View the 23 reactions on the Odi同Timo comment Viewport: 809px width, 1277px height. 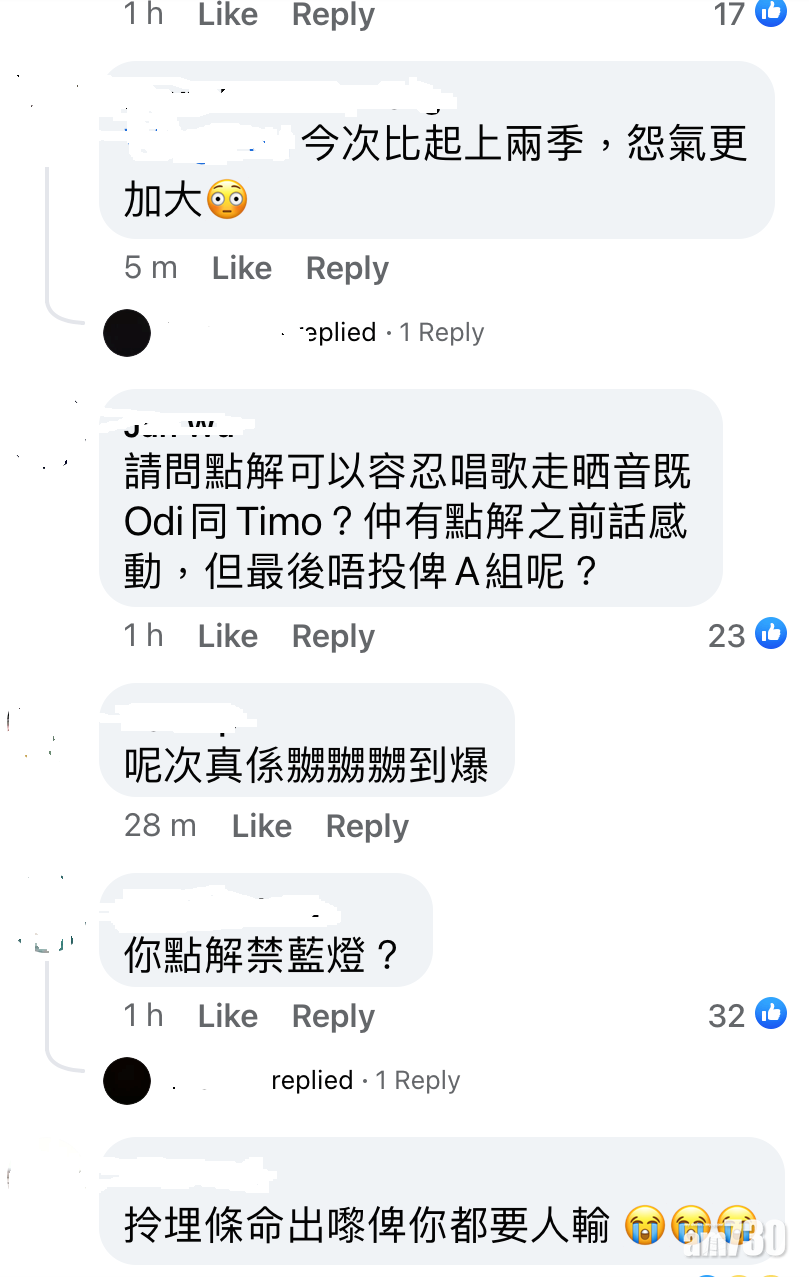(747, 635)
